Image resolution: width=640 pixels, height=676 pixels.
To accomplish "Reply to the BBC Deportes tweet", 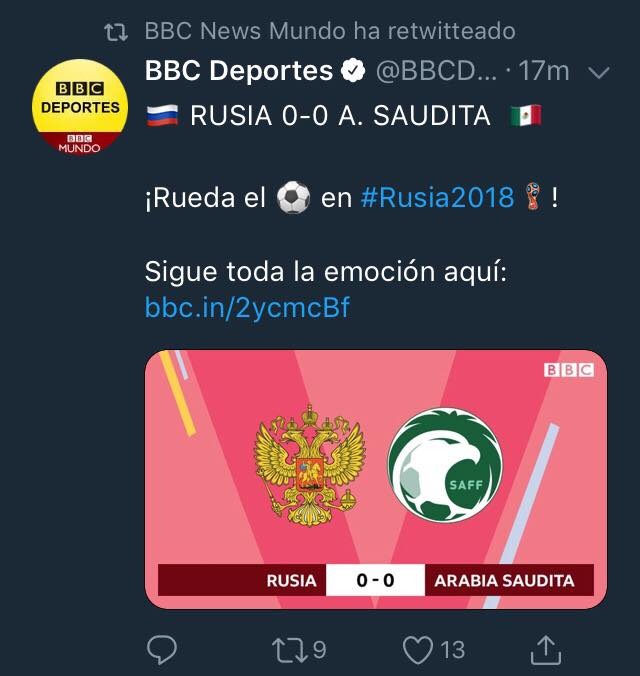I will click(x=162, y=649).
